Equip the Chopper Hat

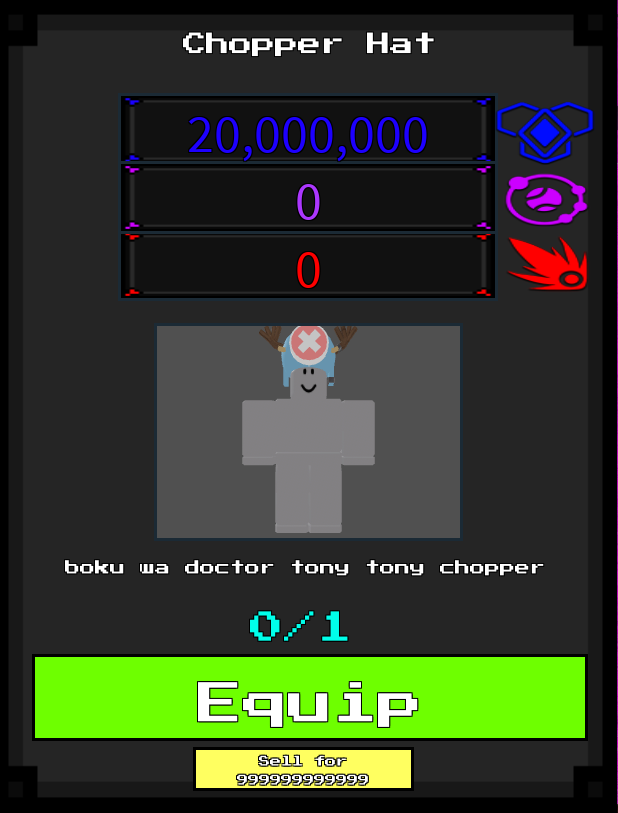point(310,697)
